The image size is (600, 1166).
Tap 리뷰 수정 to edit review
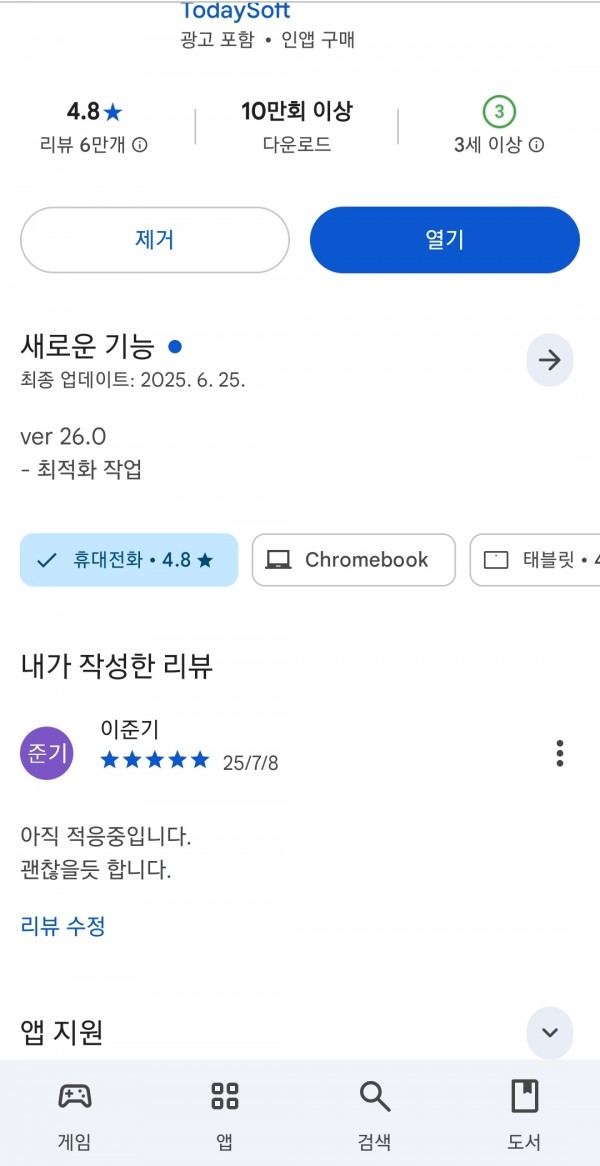[63, 926]
